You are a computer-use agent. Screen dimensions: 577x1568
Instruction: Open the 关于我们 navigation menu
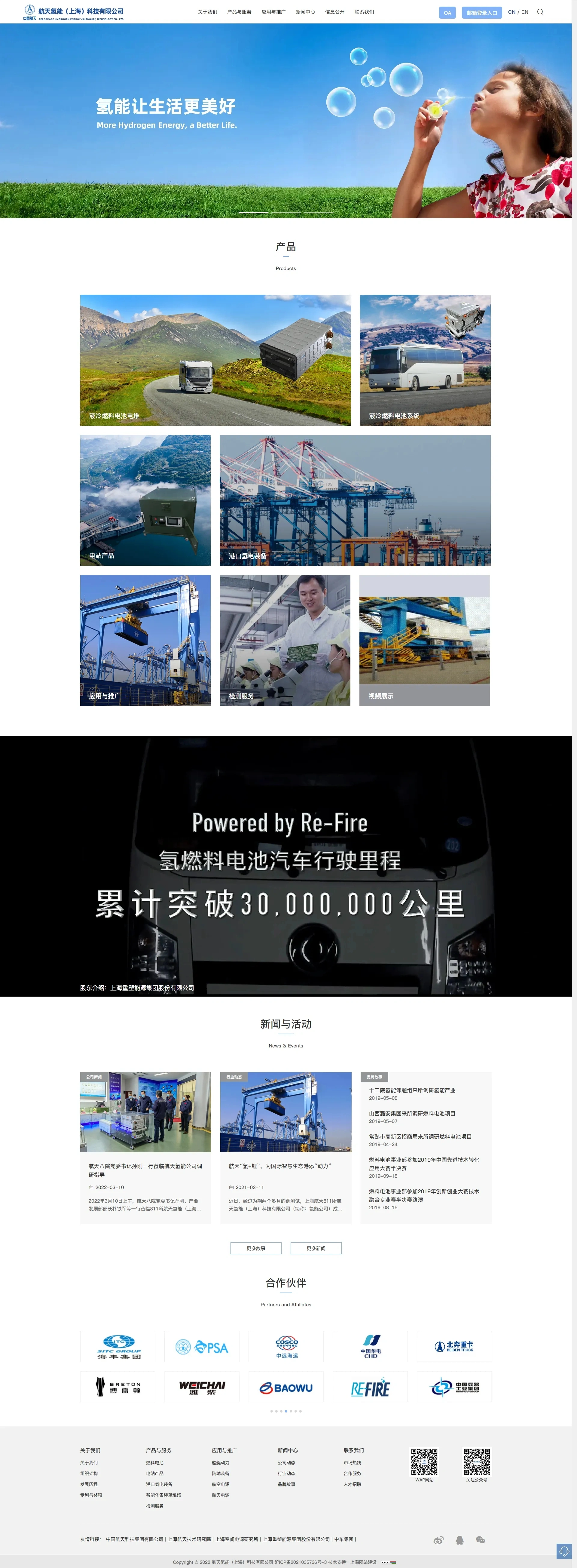click(207, 12)
